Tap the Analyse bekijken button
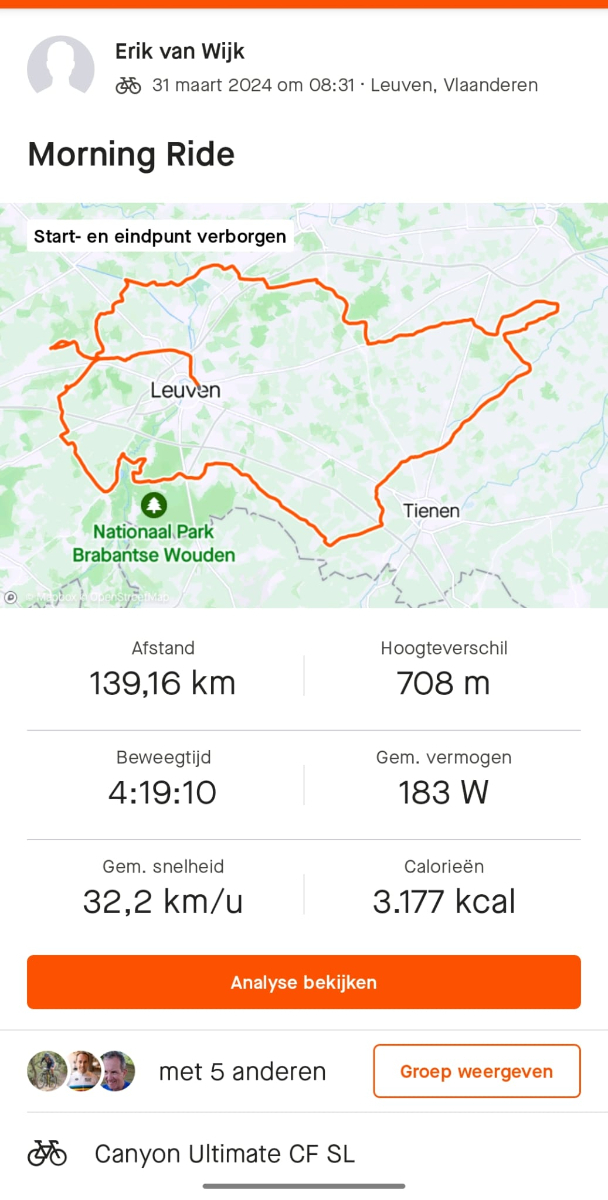Image resolution: width=608 pixels, height=1200 pixels. point(304,982)
